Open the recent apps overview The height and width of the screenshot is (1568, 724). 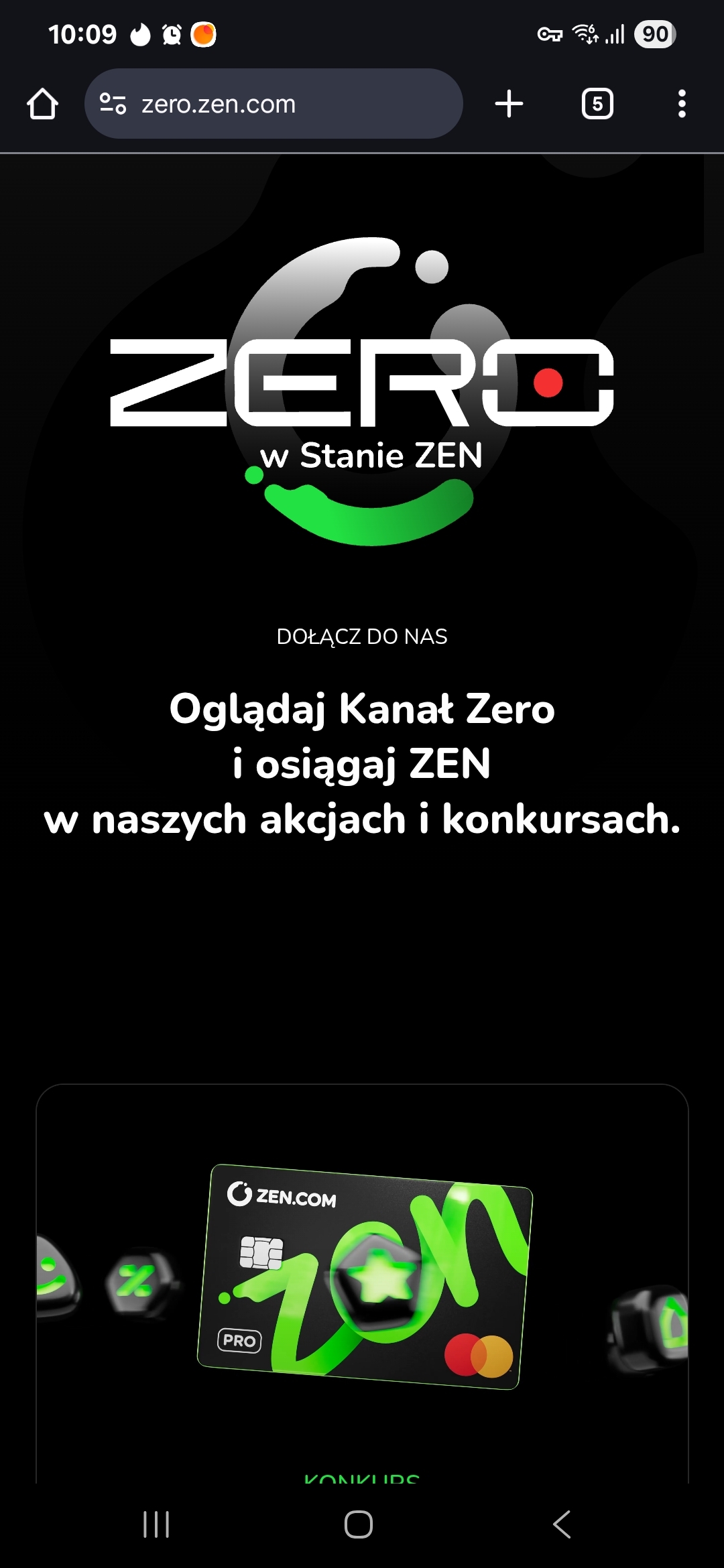pos(156,1524)
